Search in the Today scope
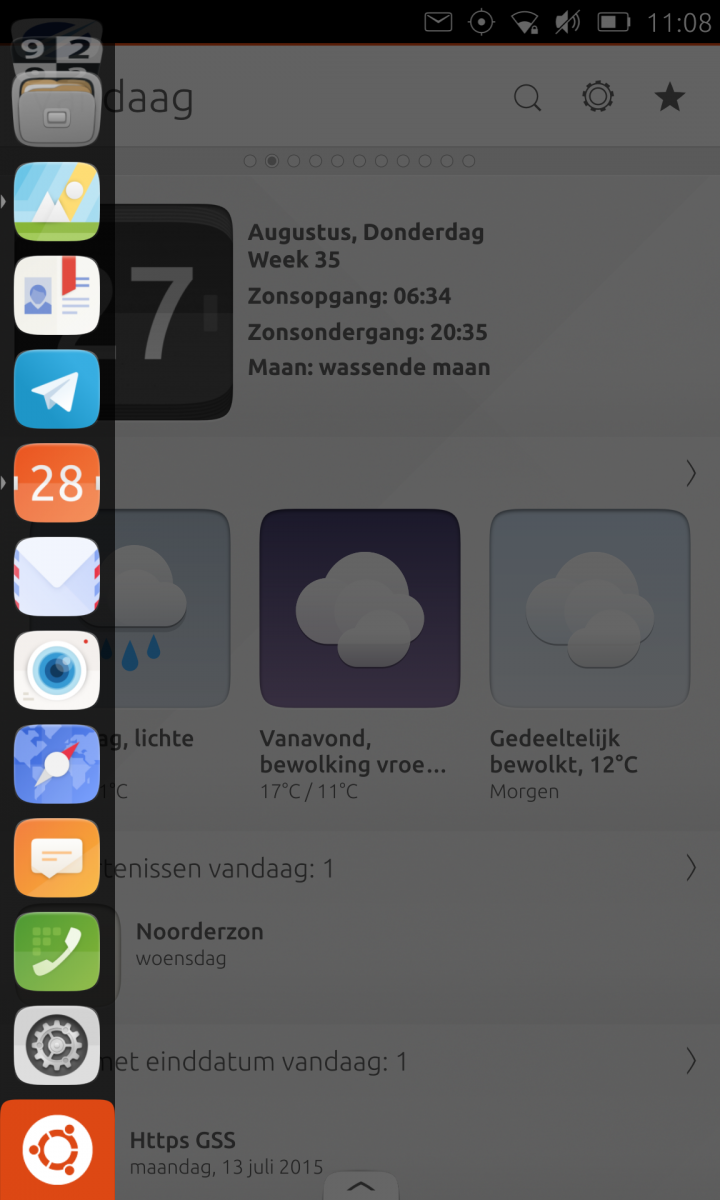The width and height of the screenshot is (720, 1200). (527, 98)
